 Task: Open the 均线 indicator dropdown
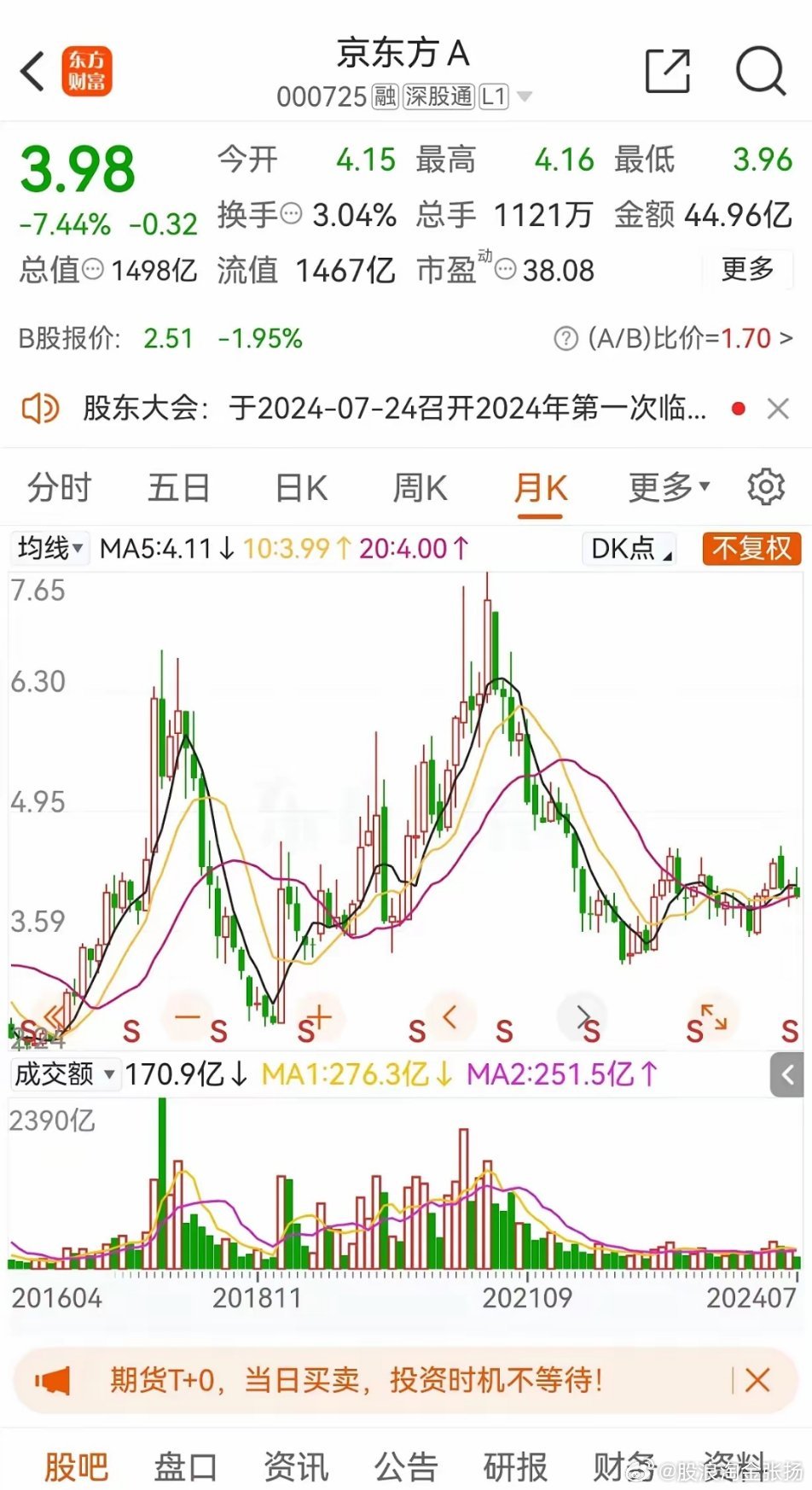click(50, 548)
